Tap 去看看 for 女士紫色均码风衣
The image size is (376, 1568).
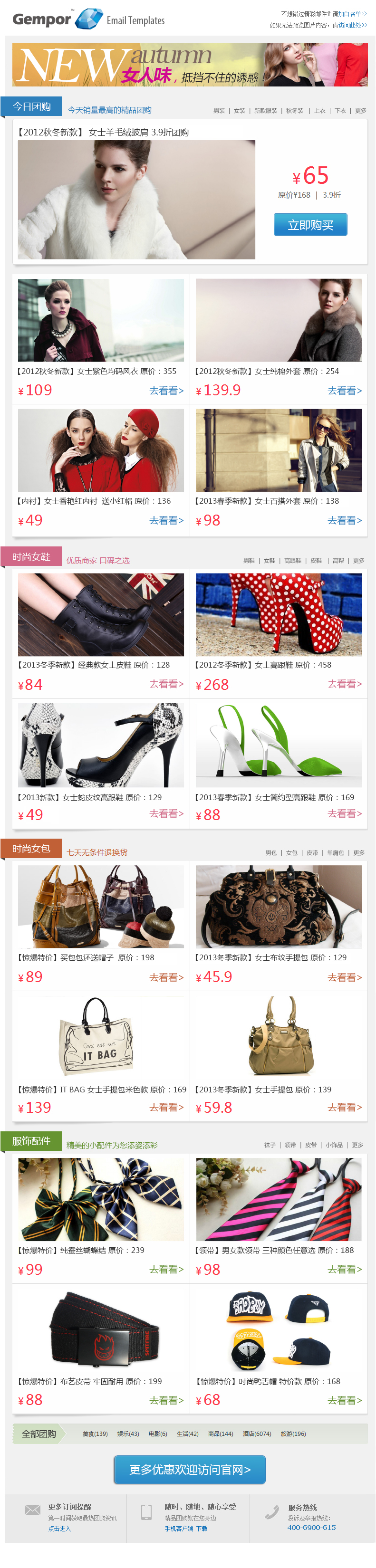point(166,391)
